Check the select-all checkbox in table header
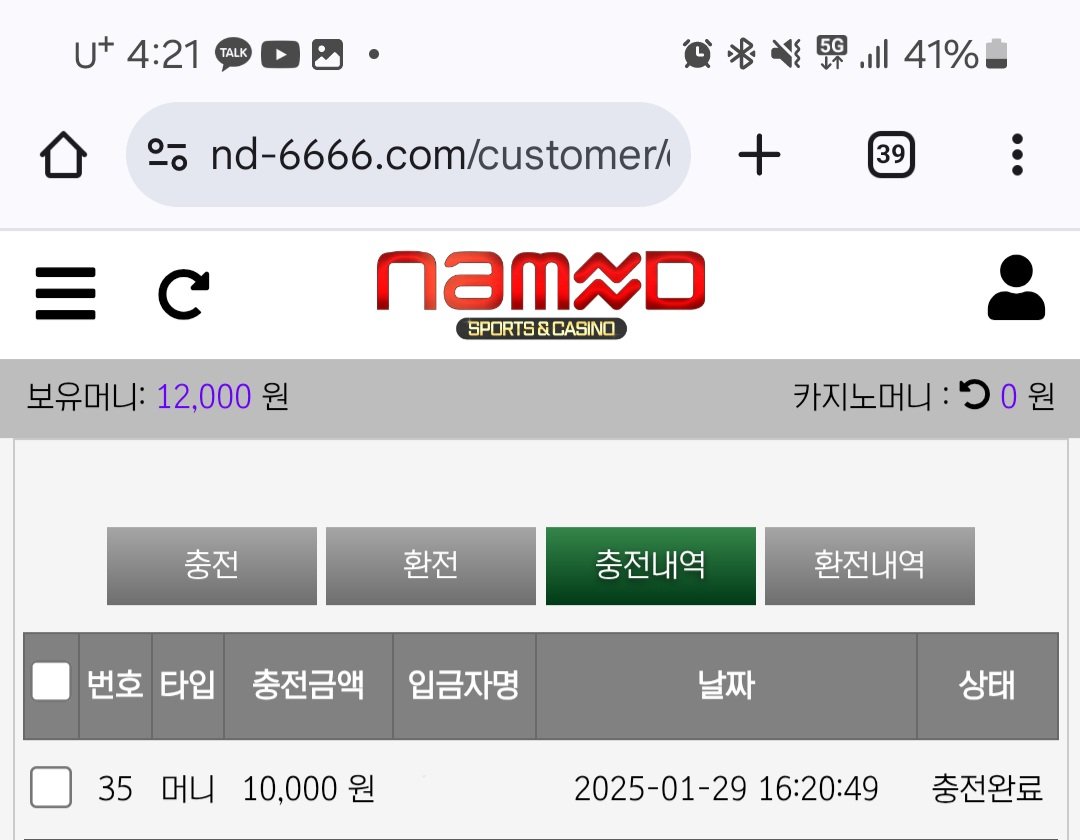 [51, 683]
